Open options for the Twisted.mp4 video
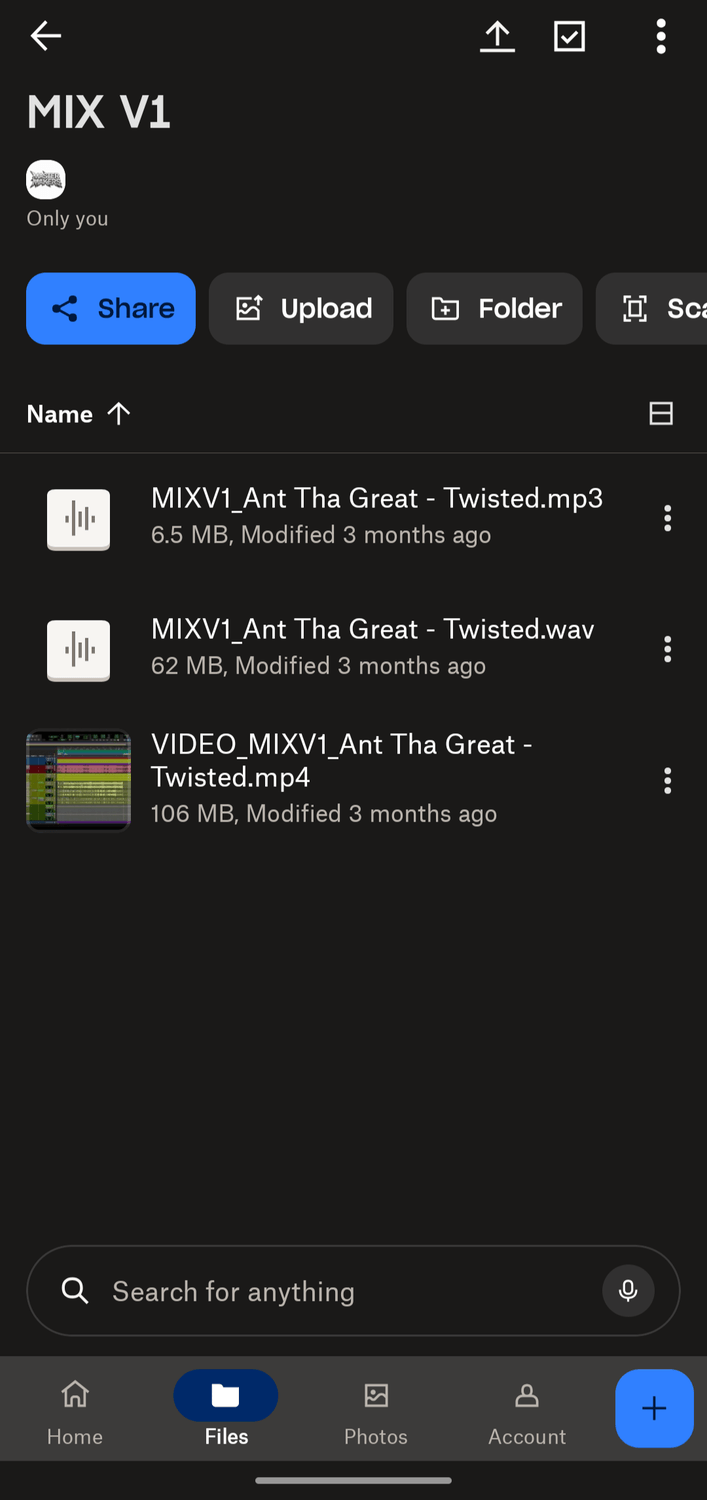 (668, 780)
